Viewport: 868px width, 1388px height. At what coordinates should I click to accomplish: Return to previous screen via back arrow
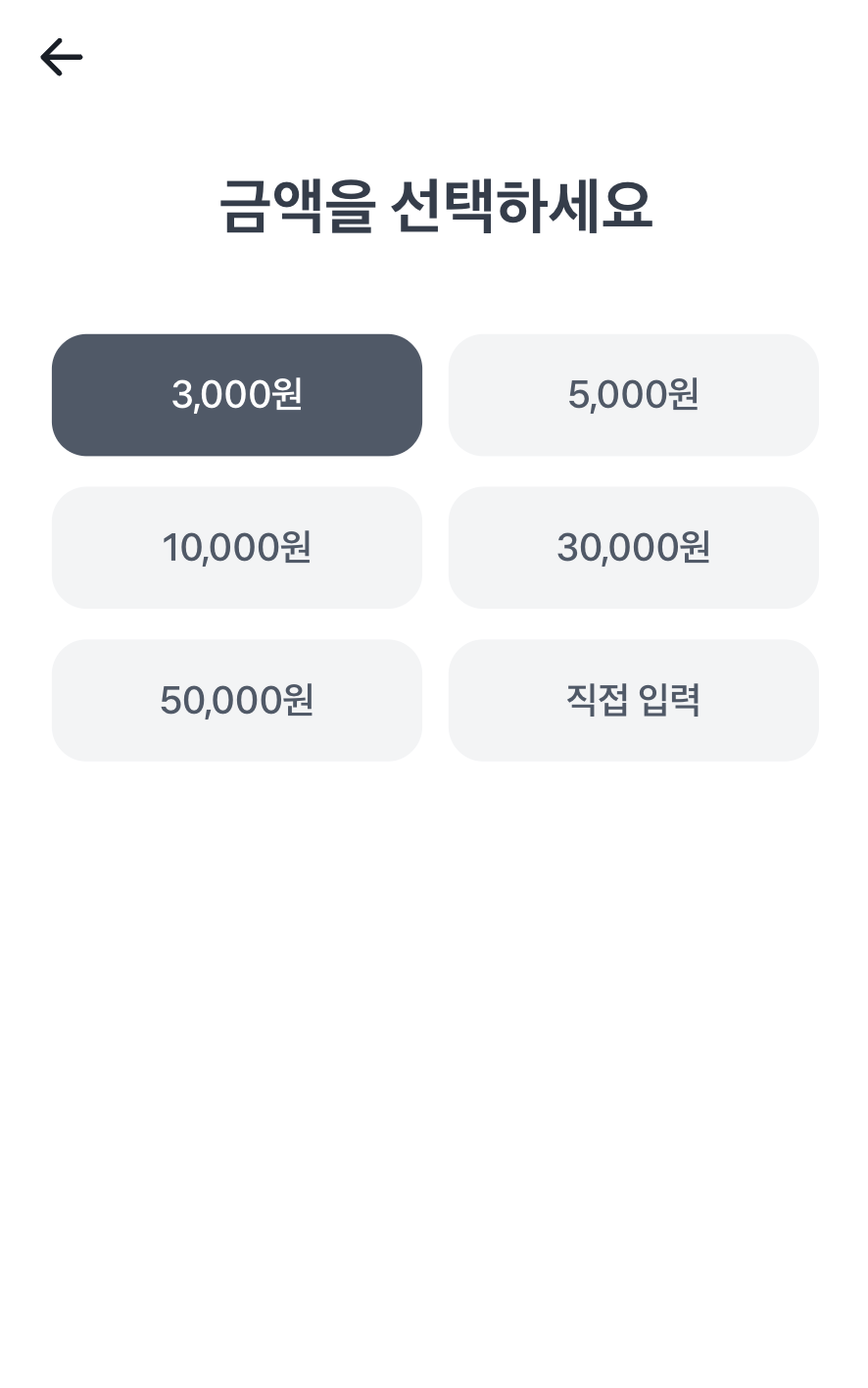tap(61, 57)
